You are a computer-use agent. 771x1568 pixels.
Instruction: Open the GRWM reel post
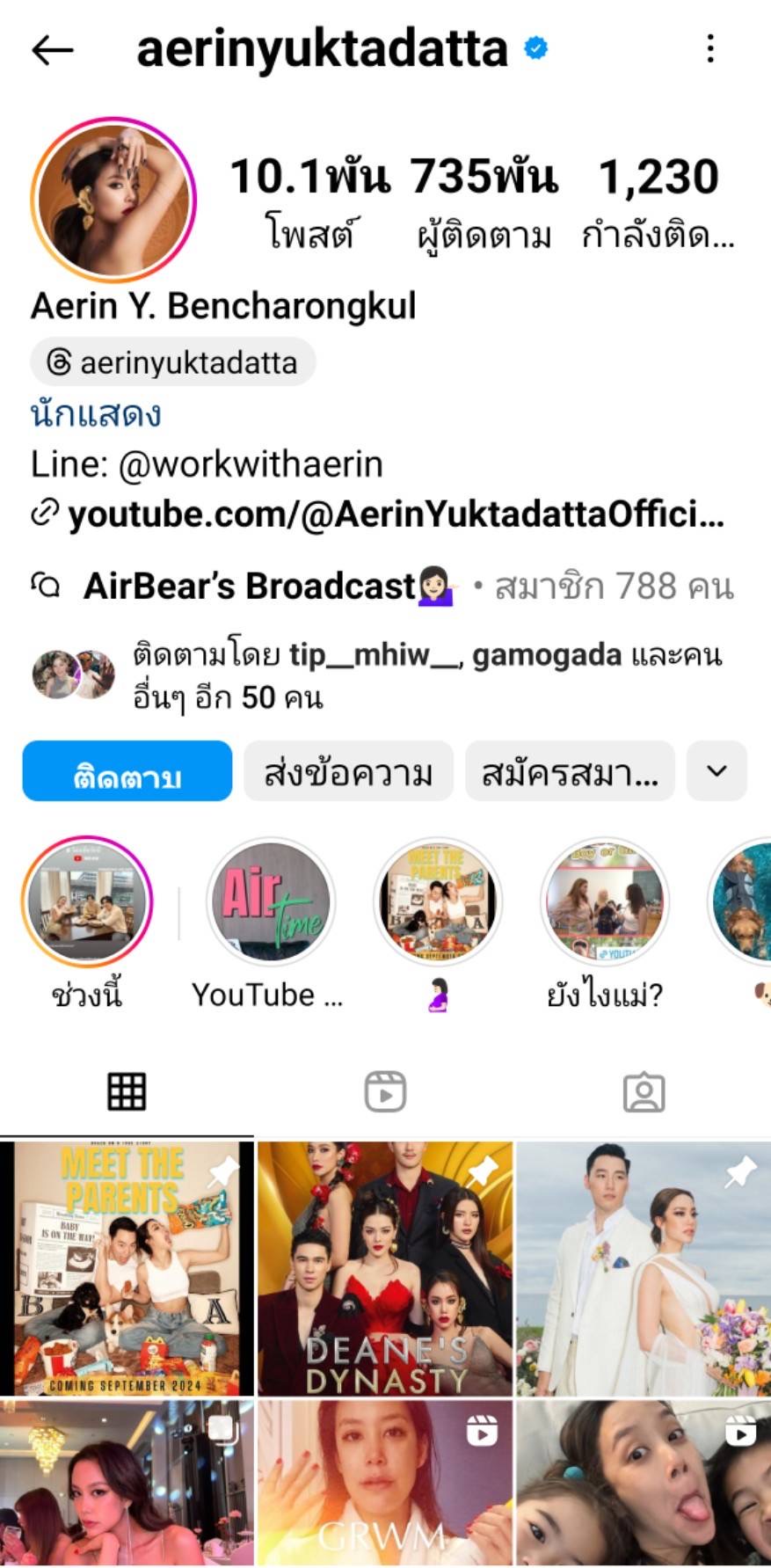pos(385,1482)
